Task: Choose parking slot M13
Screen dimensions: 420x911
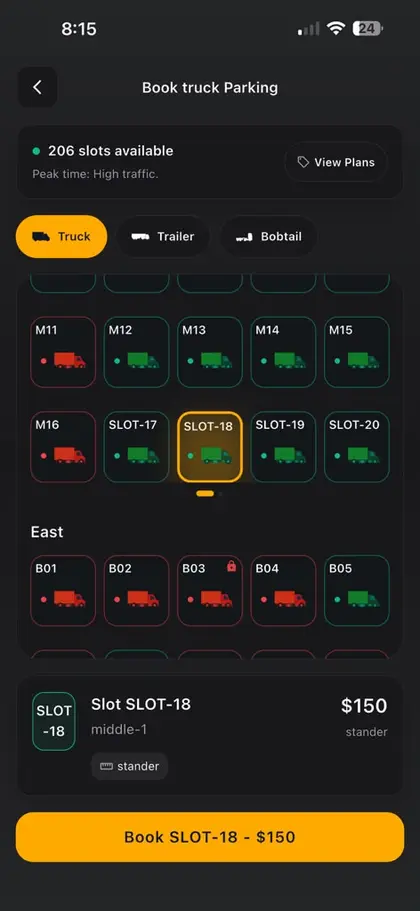Action: coord(210,352)
